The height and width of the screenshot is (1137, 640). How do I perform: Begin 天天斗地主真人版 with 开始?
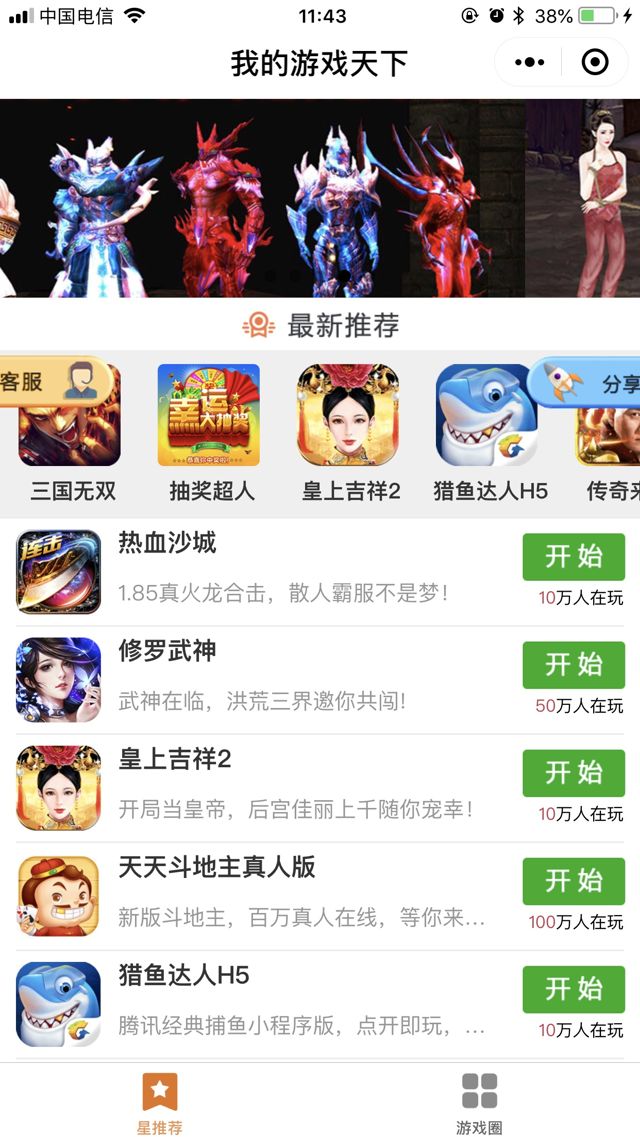pos(573,881)
